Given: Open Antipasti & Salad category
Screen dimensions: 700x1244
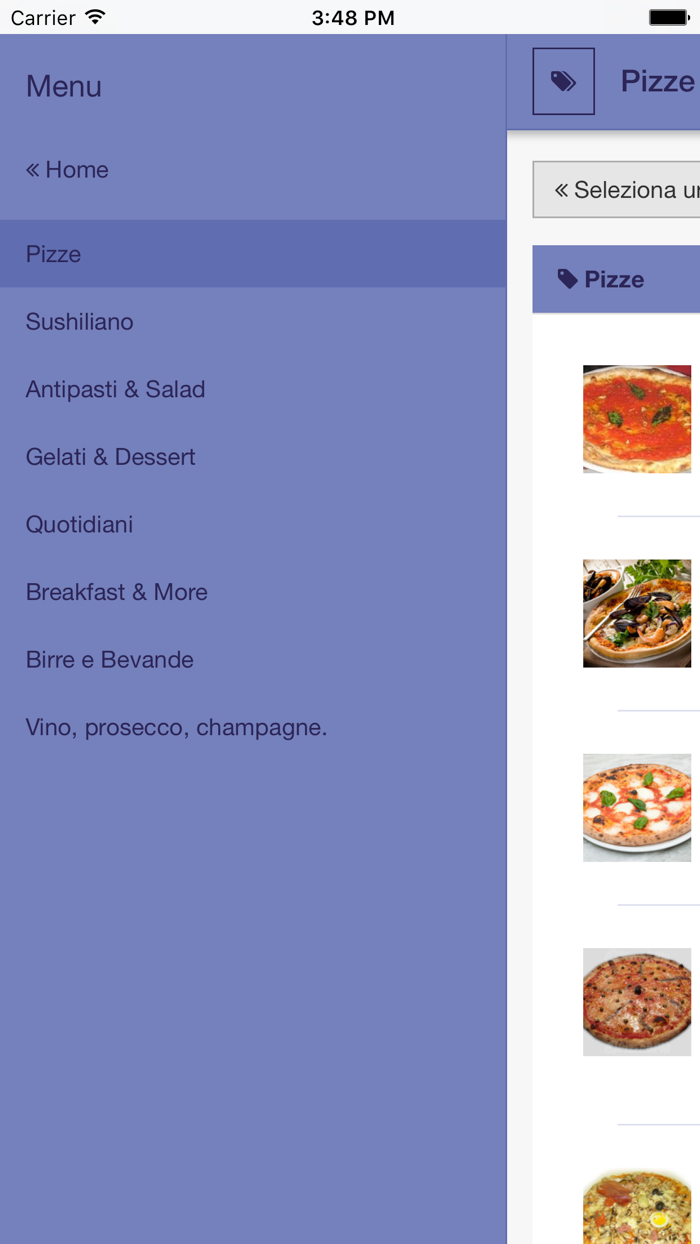Looking at the screenshot, I should 116,389.
